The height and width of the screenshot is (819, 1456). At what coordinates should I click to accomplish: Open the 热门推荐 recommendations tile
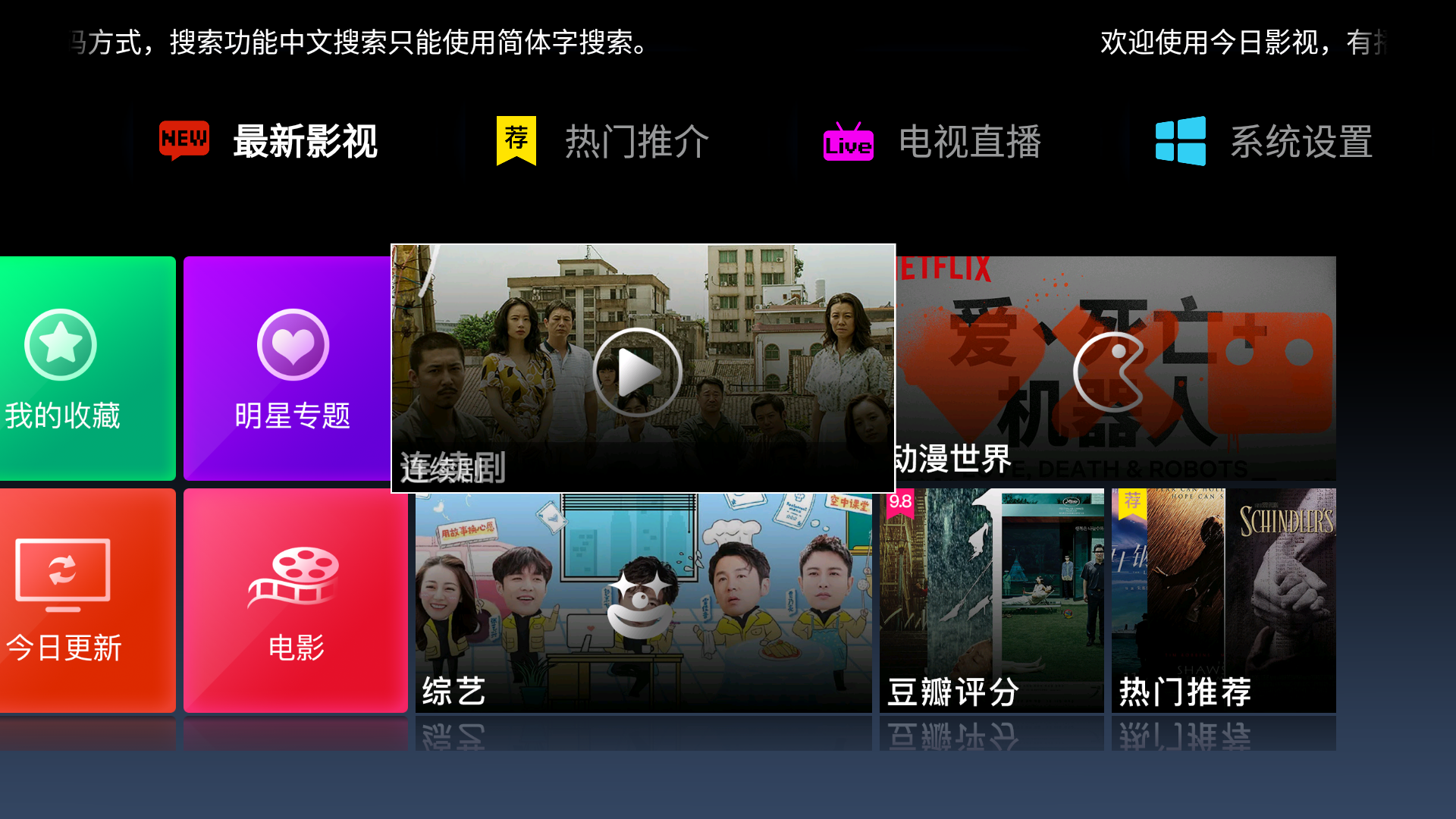(1223, 601)
